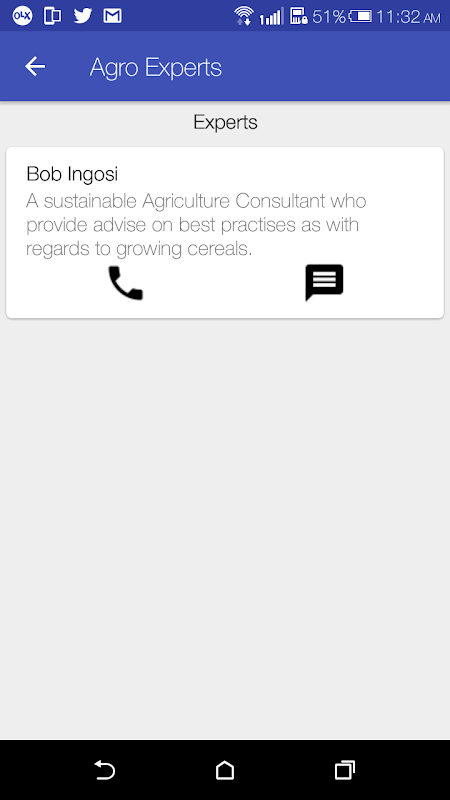Call Bob Ingosi via the phone icon
Screen dimensions: 450x800
coord(126,283)
